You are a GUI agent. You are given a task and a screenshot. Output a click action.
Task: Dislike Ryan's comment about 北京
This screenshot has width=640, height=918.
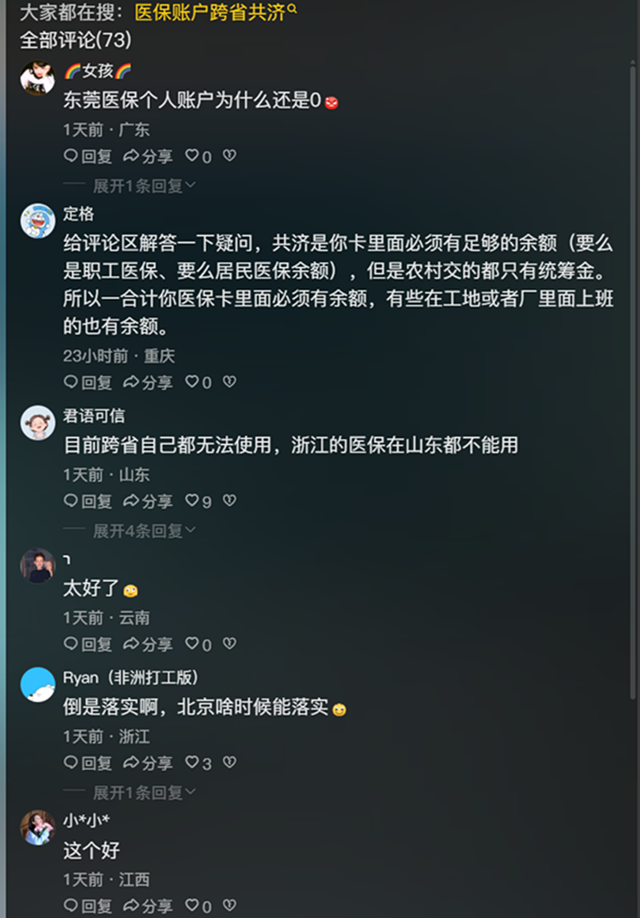pyautogui.click(x=229, y=763)
